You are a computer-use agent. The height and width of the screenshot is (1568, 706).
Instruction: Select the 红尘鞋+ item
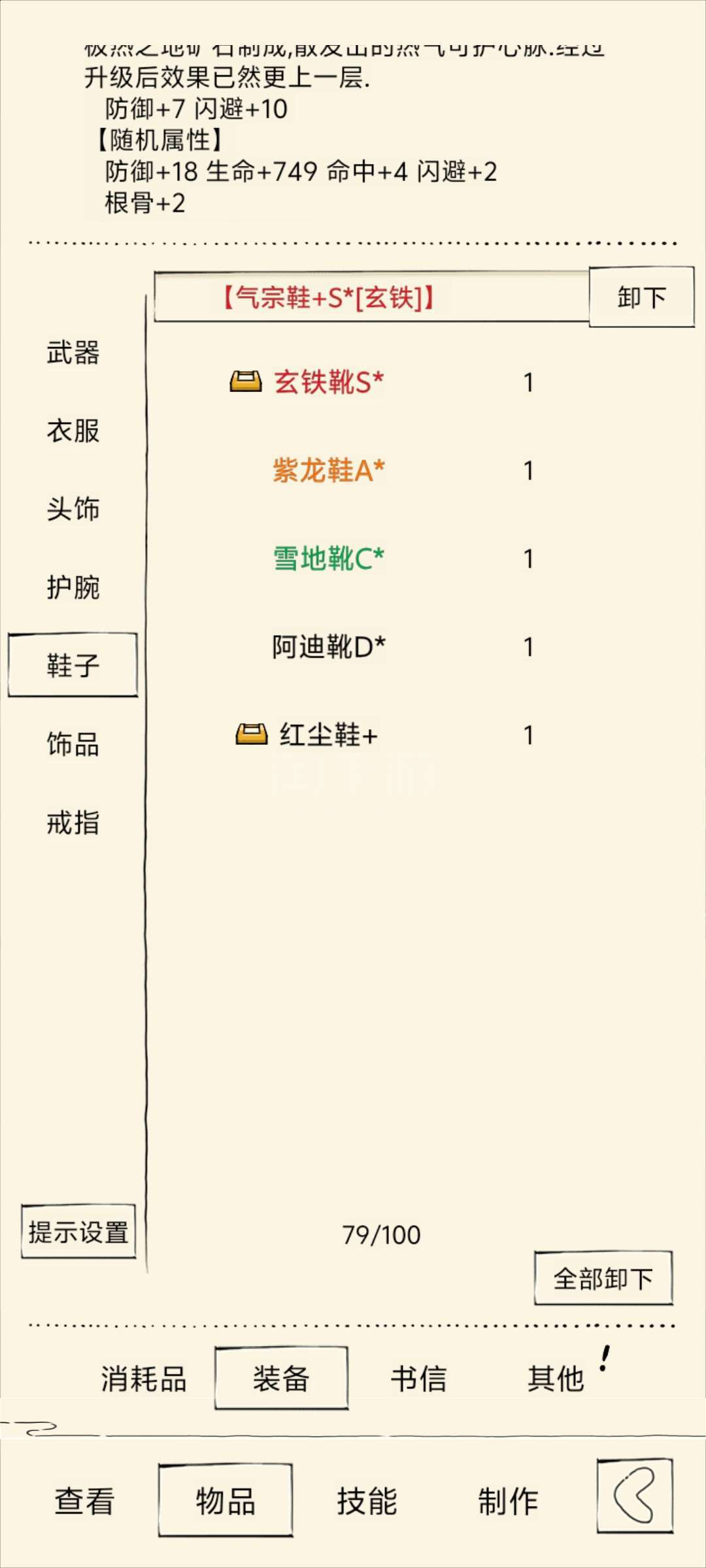(x=328, y=735)
